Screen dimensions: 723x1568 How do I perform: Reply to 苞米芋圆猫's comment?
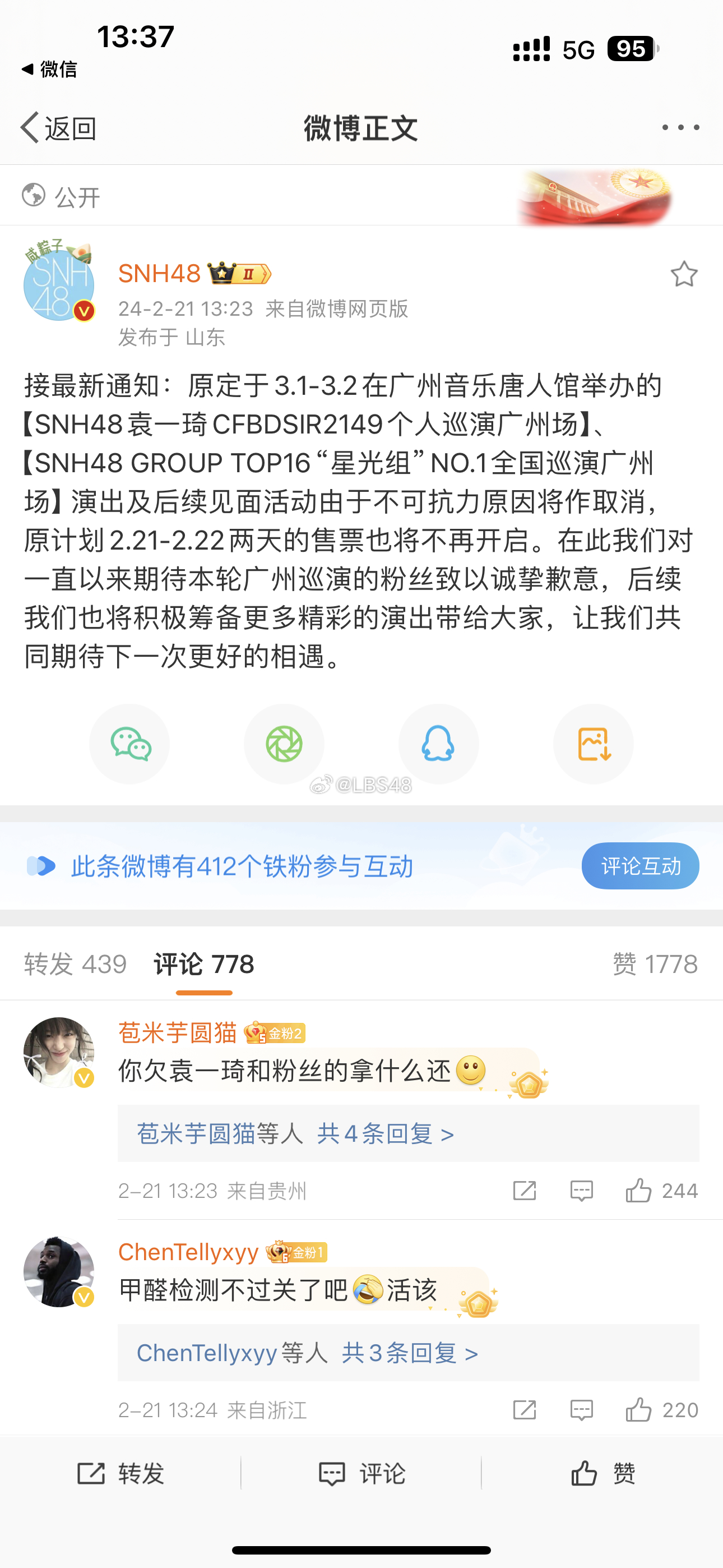click(581, 1191)
